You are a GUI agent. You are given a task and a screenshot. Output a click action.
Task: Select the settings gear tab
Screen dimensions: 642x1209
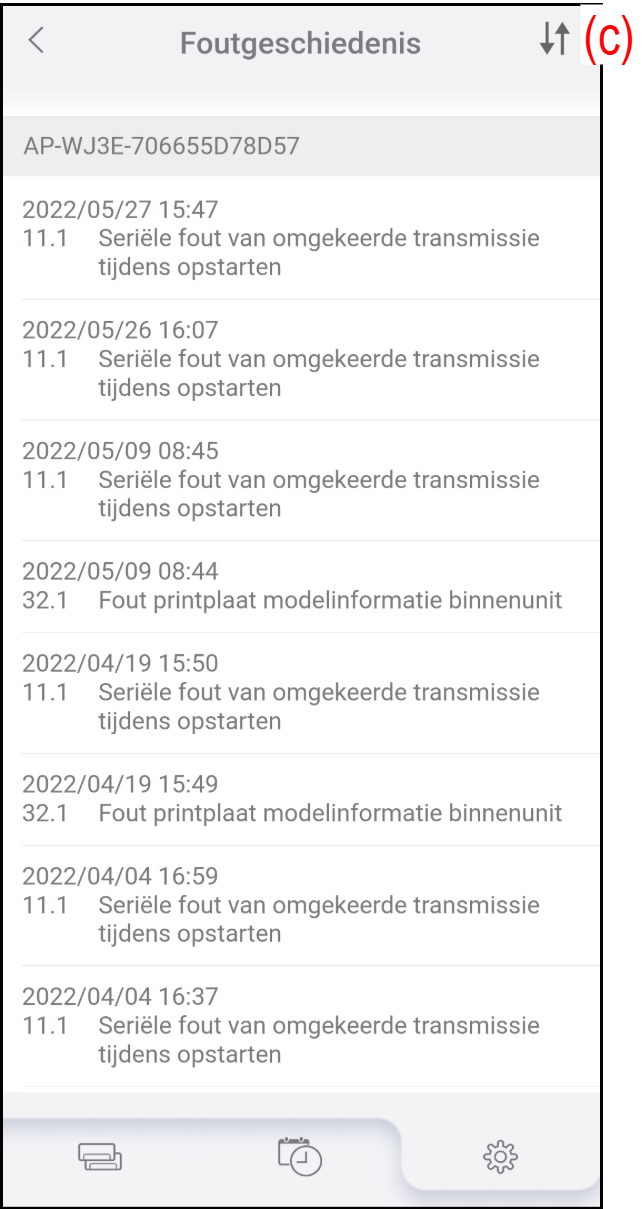coord(500,1158)
